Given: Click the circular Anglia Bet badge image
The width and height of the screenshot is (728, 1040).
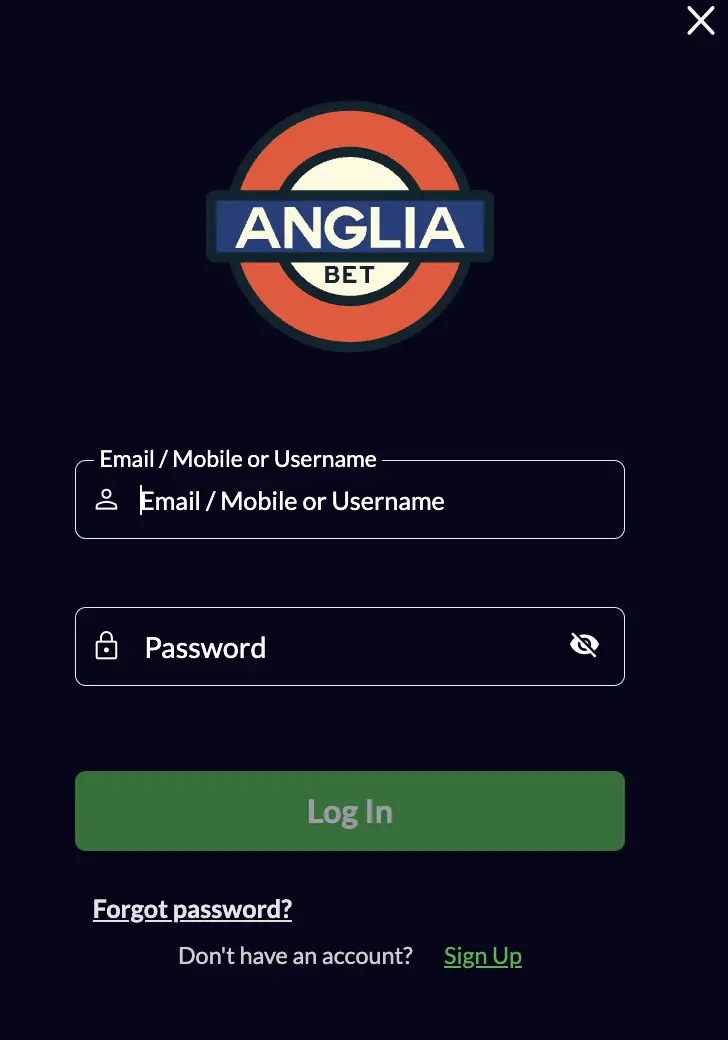Looking at the screenshot, I should click(x=350, y=227).
